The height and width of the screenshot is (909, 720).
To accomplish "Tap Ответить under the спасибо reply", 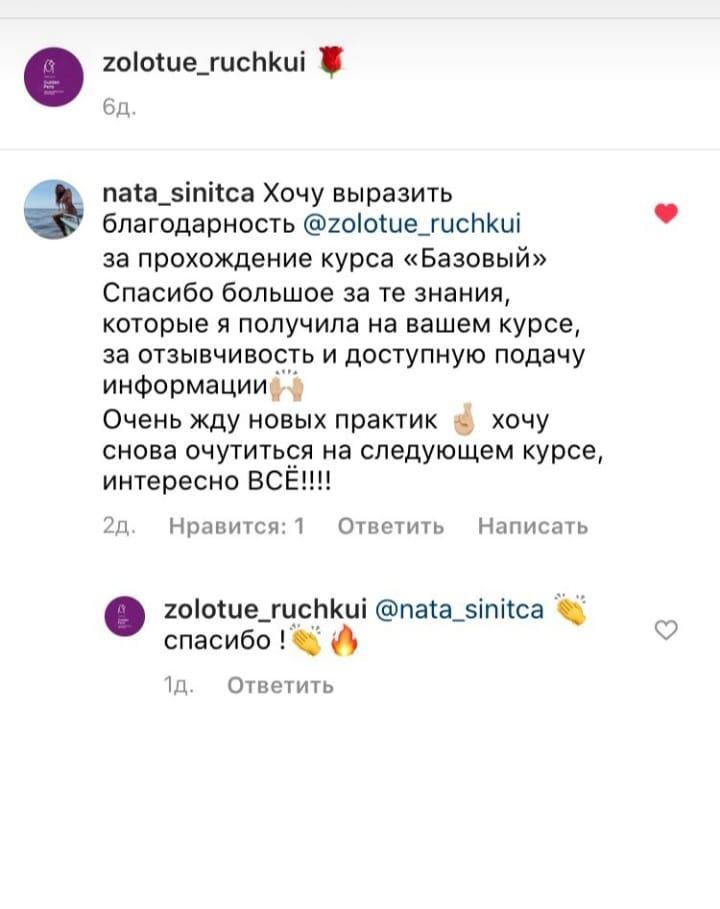I will coord(280,685).
